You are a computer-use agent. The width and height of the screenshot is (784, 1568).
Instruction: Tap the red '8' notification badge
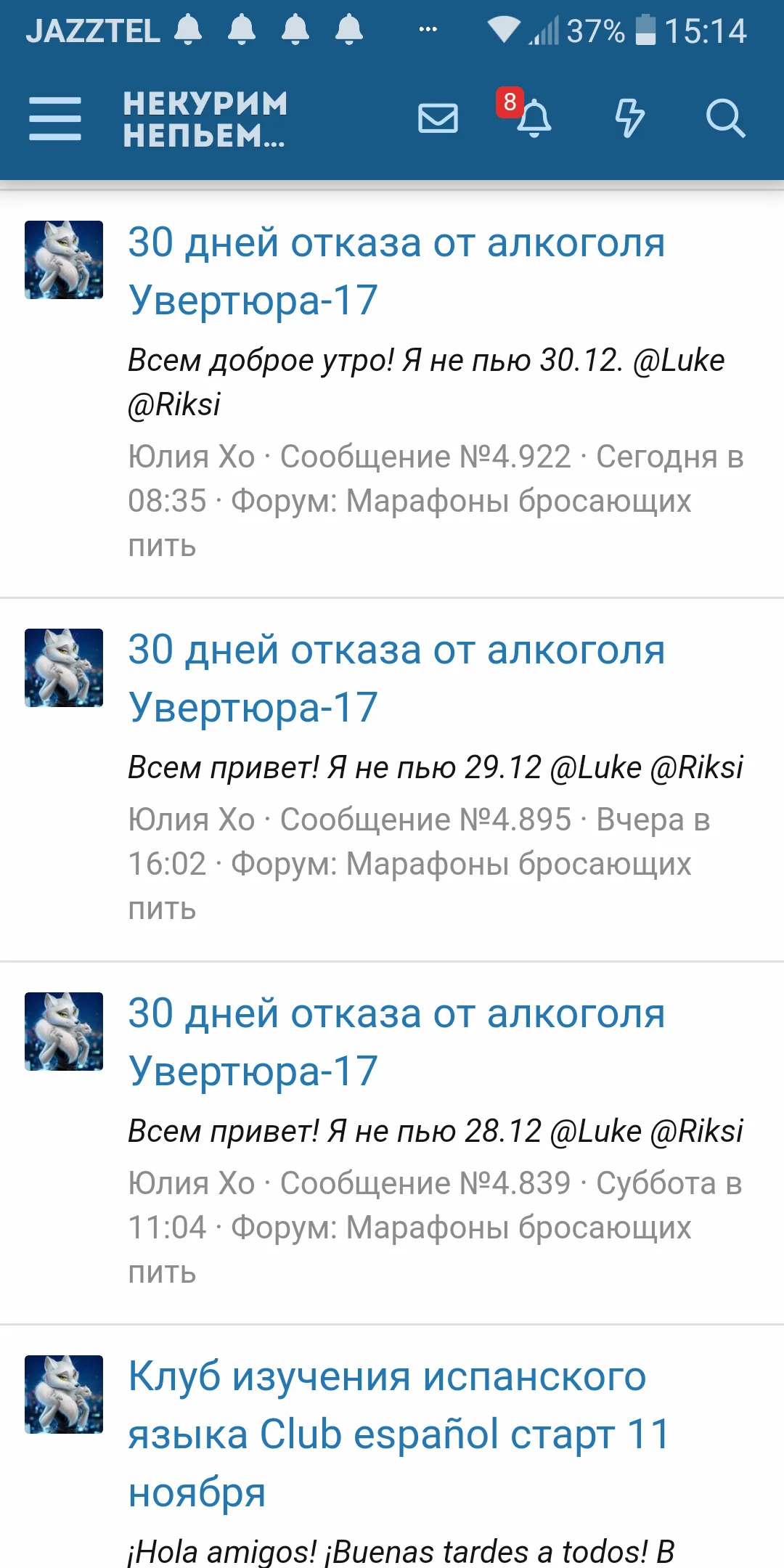508,102
